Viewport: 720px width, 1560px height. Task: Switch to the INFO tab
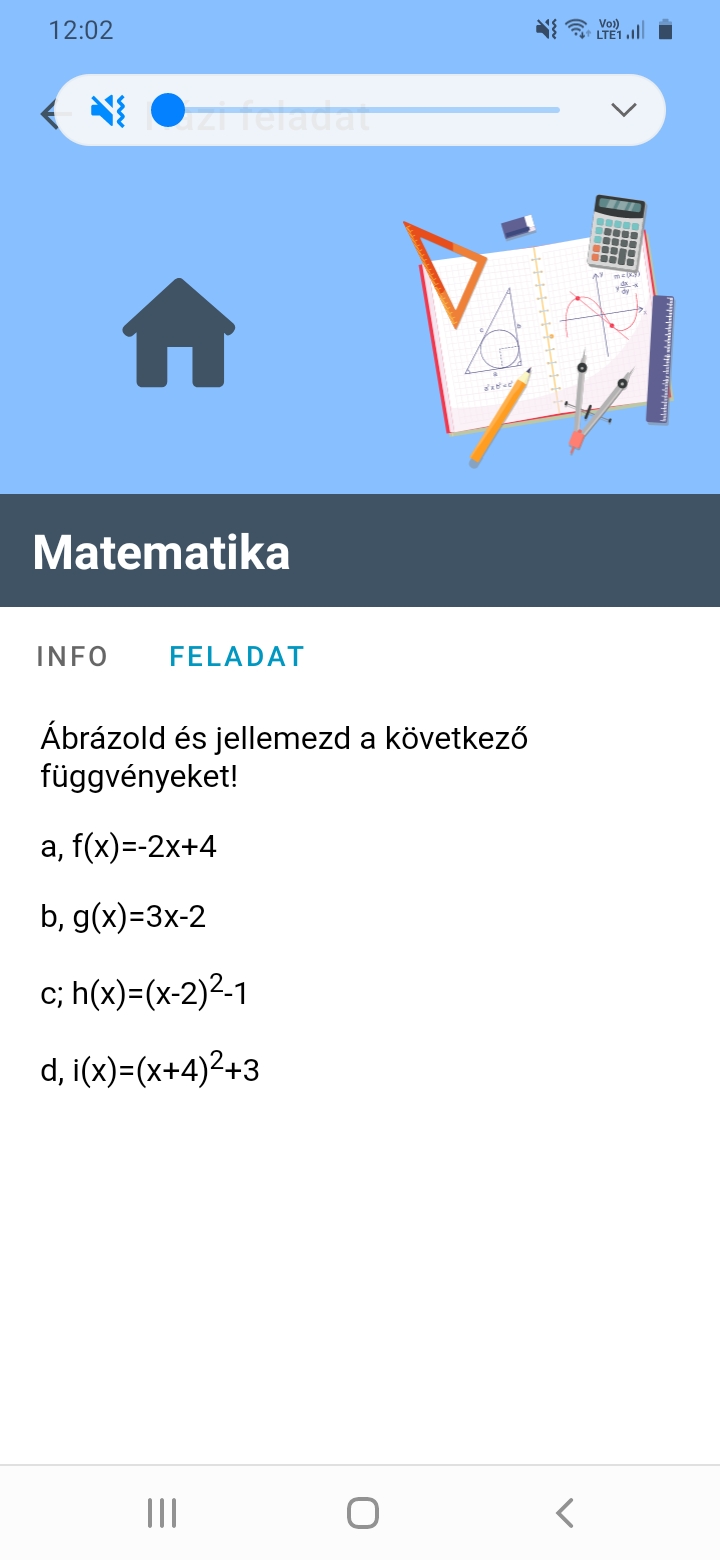point(72,657)
